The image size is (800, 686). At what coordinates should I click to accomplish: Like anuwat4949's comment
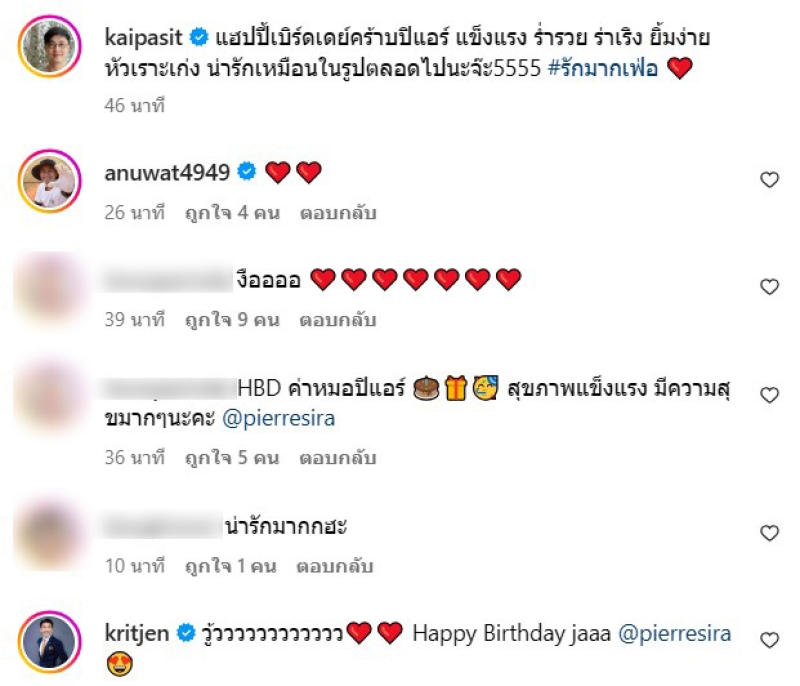[769, 180]
